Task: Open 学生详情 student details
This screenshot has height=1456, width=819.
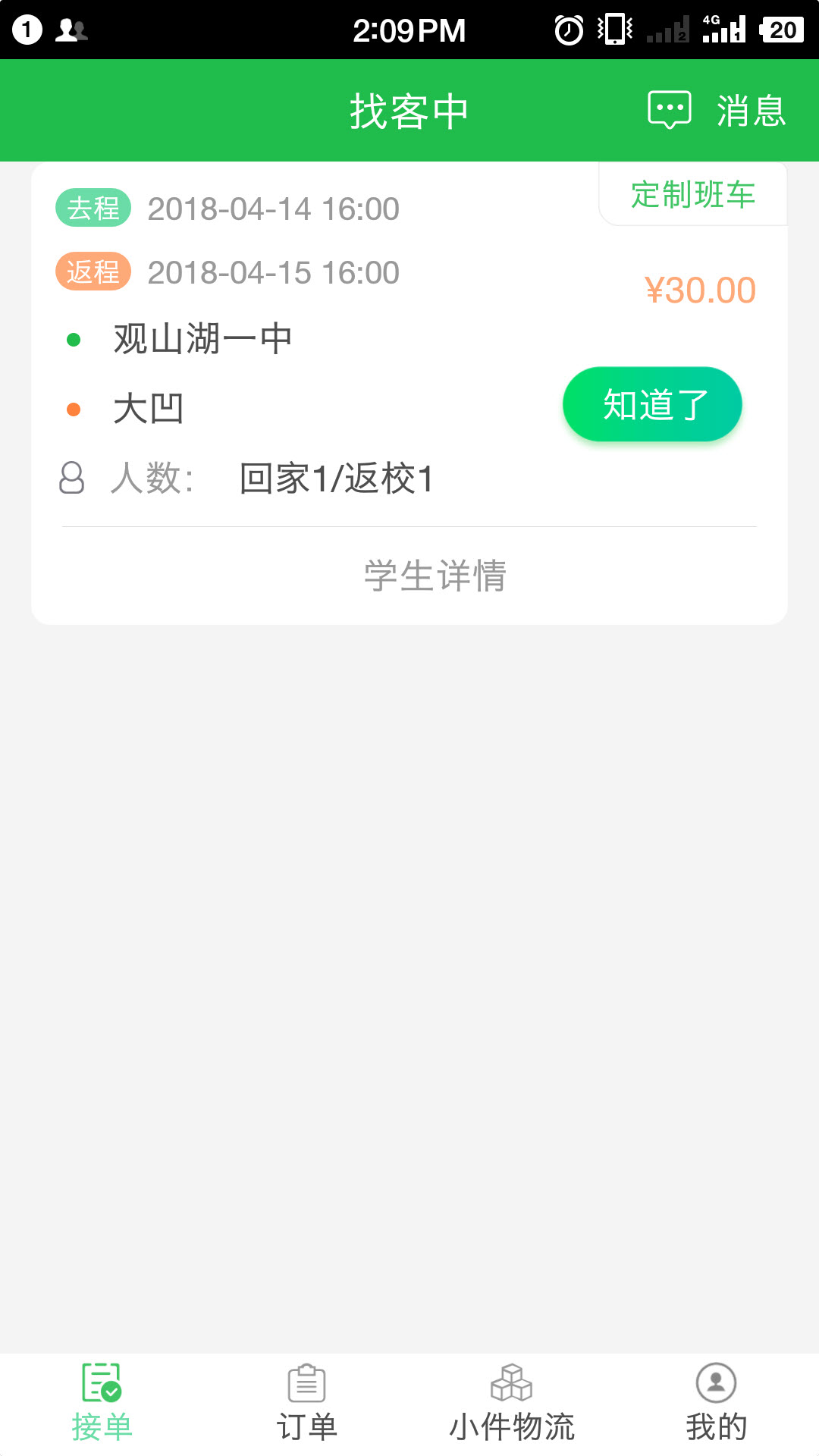Action: pos(435,576)
